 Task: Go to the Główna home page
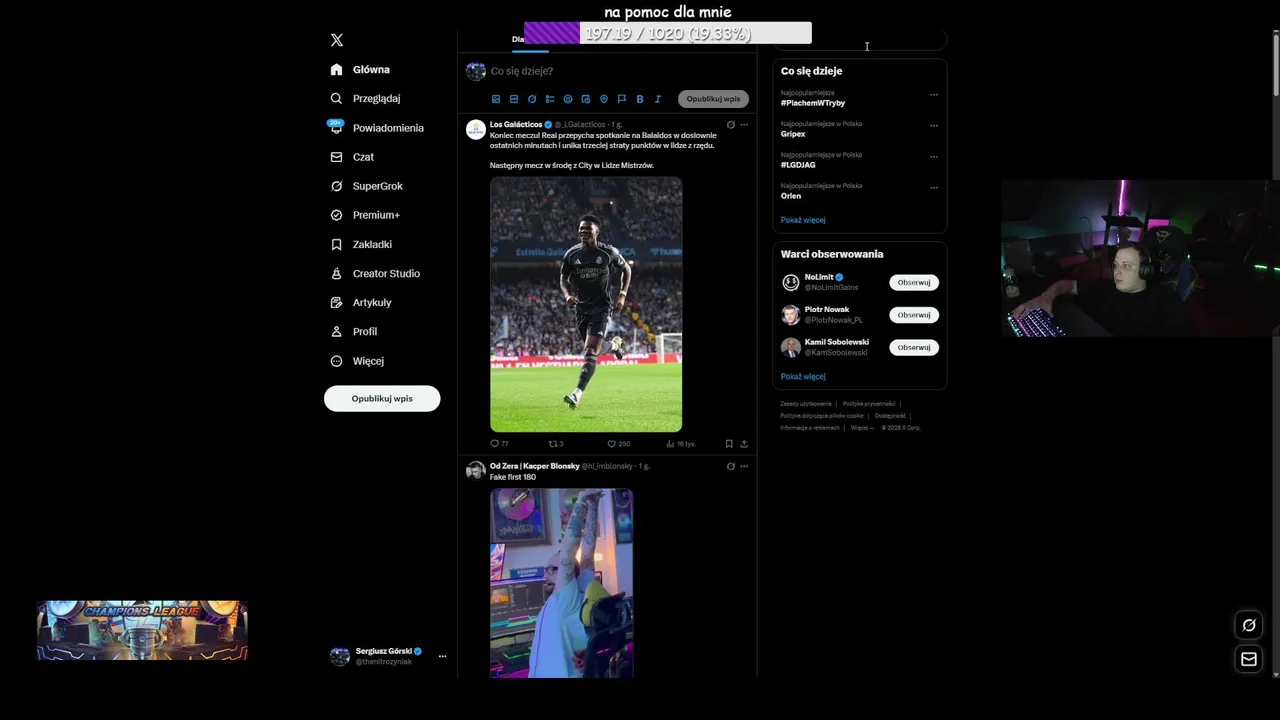tap(370, 70)
